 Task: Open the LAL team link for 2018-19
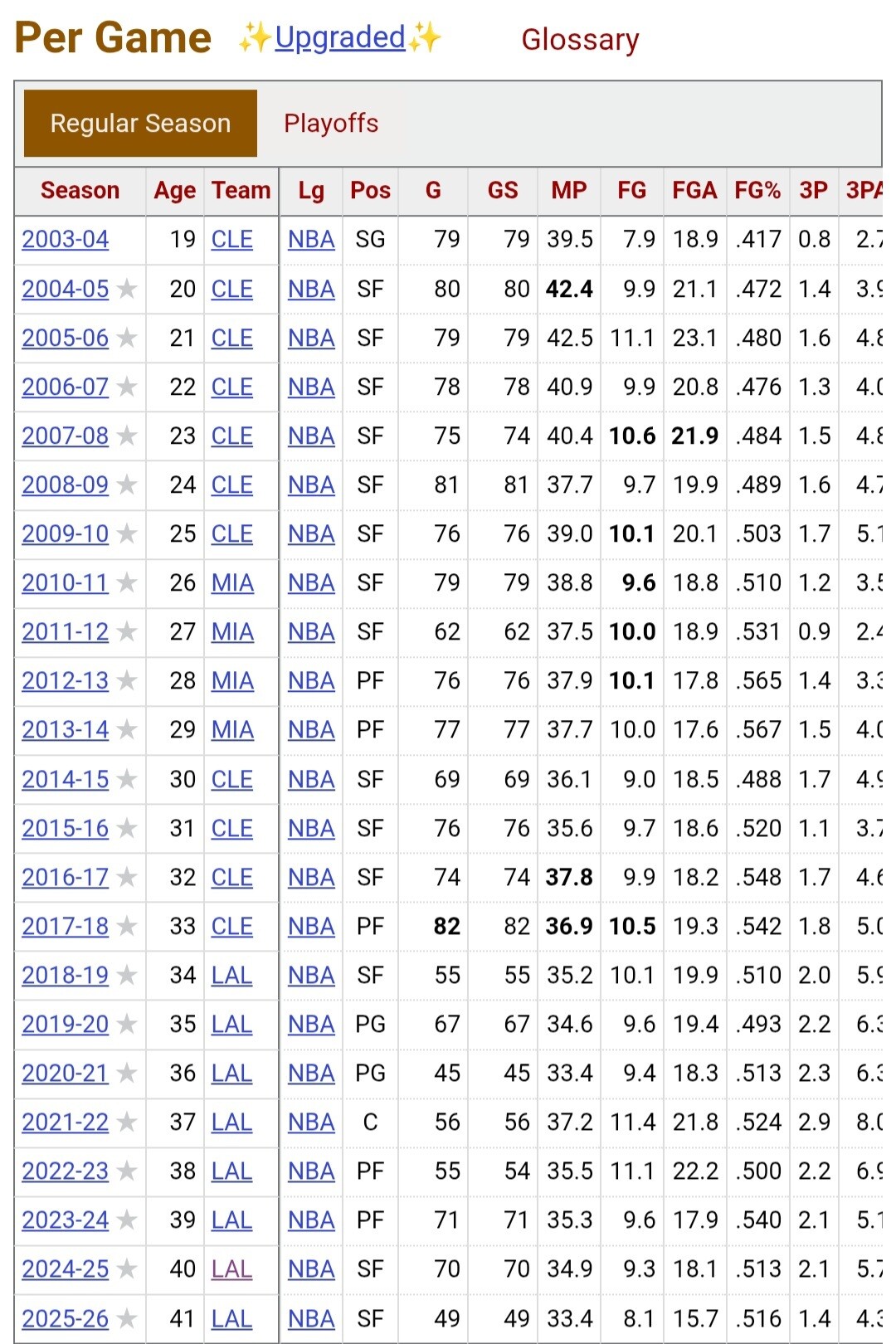pyautogui.click(x=231, y=975)
